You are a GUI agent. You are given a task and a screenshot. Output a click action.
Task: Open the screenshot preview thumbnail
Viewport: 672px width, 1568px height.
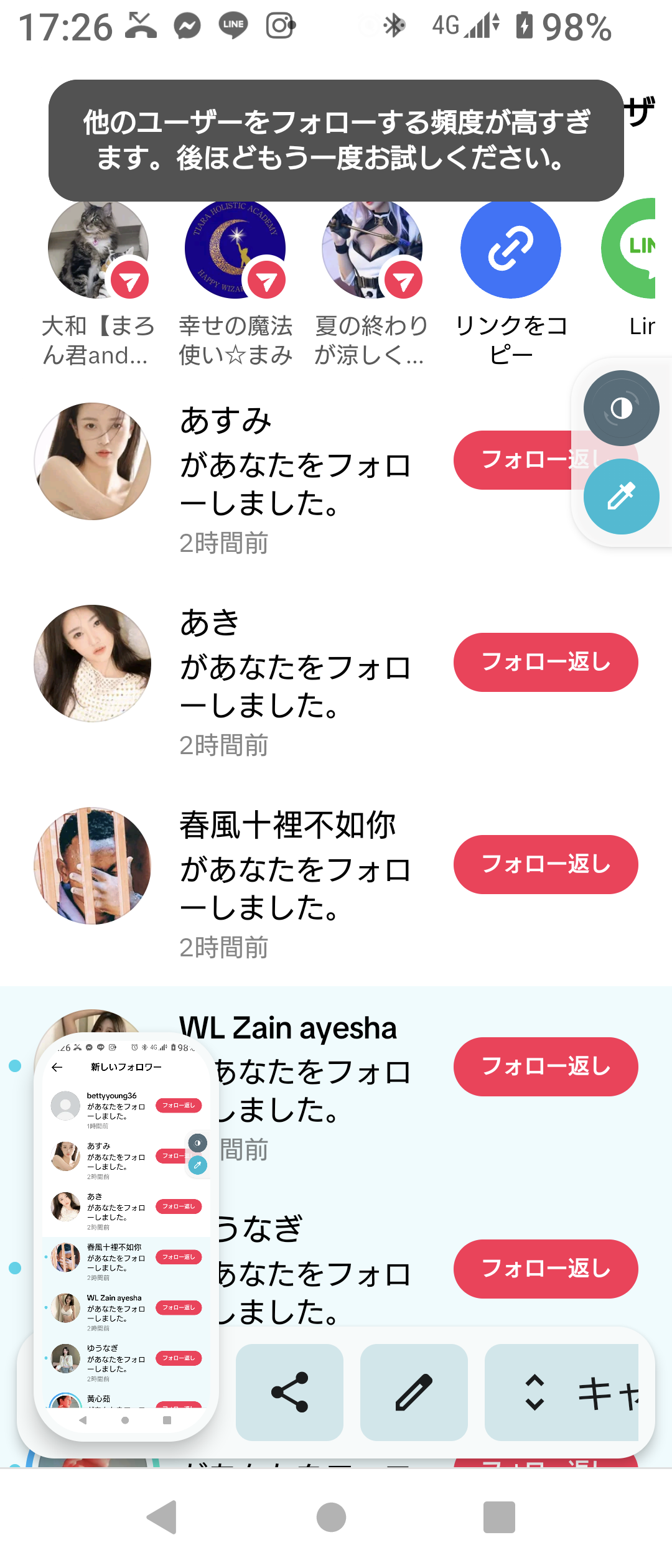point(126,1238)
